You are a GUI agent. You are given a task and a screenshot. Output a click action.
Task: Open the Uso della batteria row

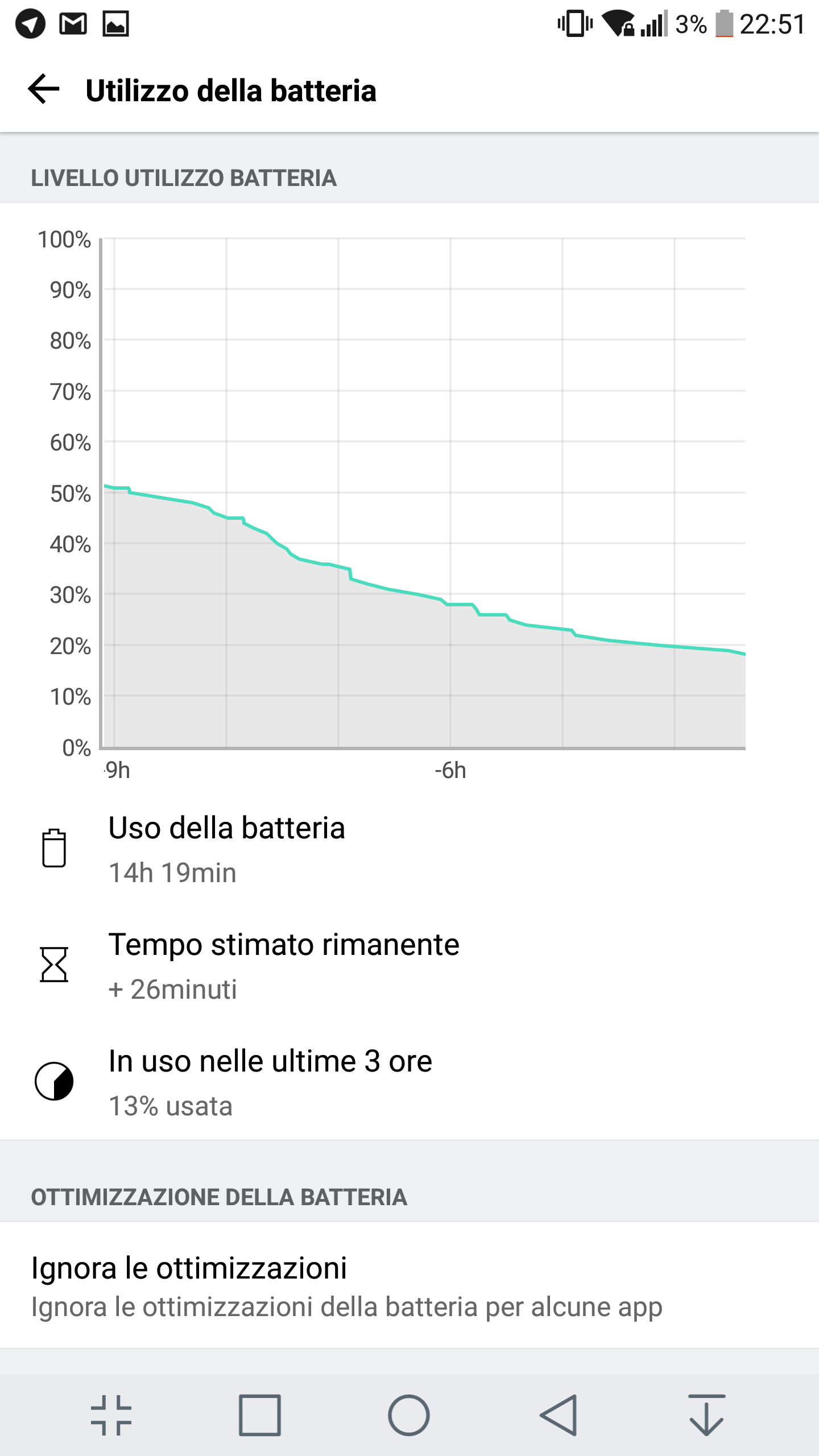[409, 849]
